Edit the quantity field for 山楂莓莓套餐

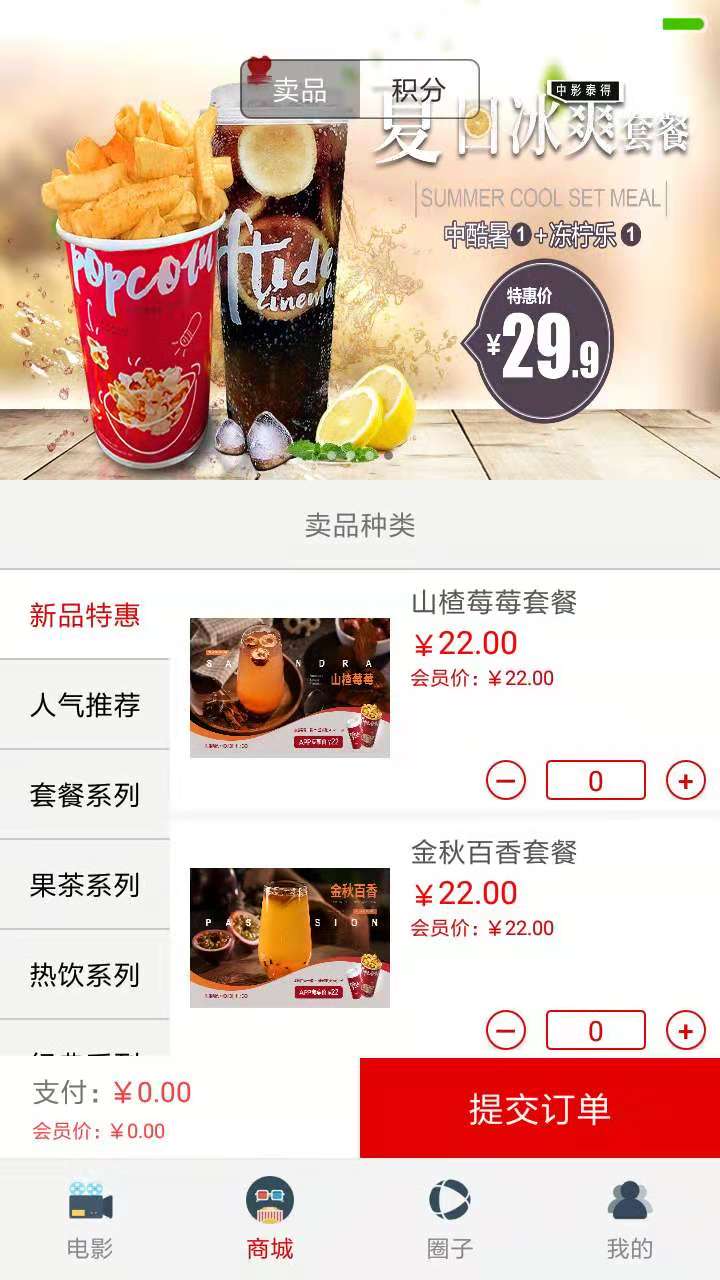tap(595, 781)
